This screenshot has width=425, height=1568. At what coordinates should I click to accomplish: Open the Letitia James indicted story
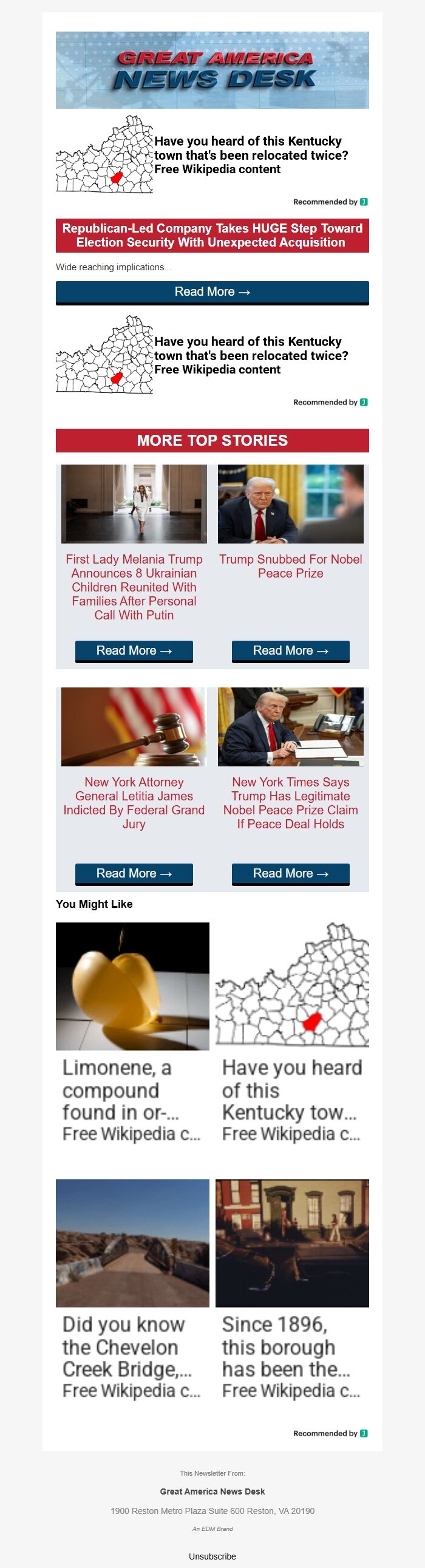134,802
